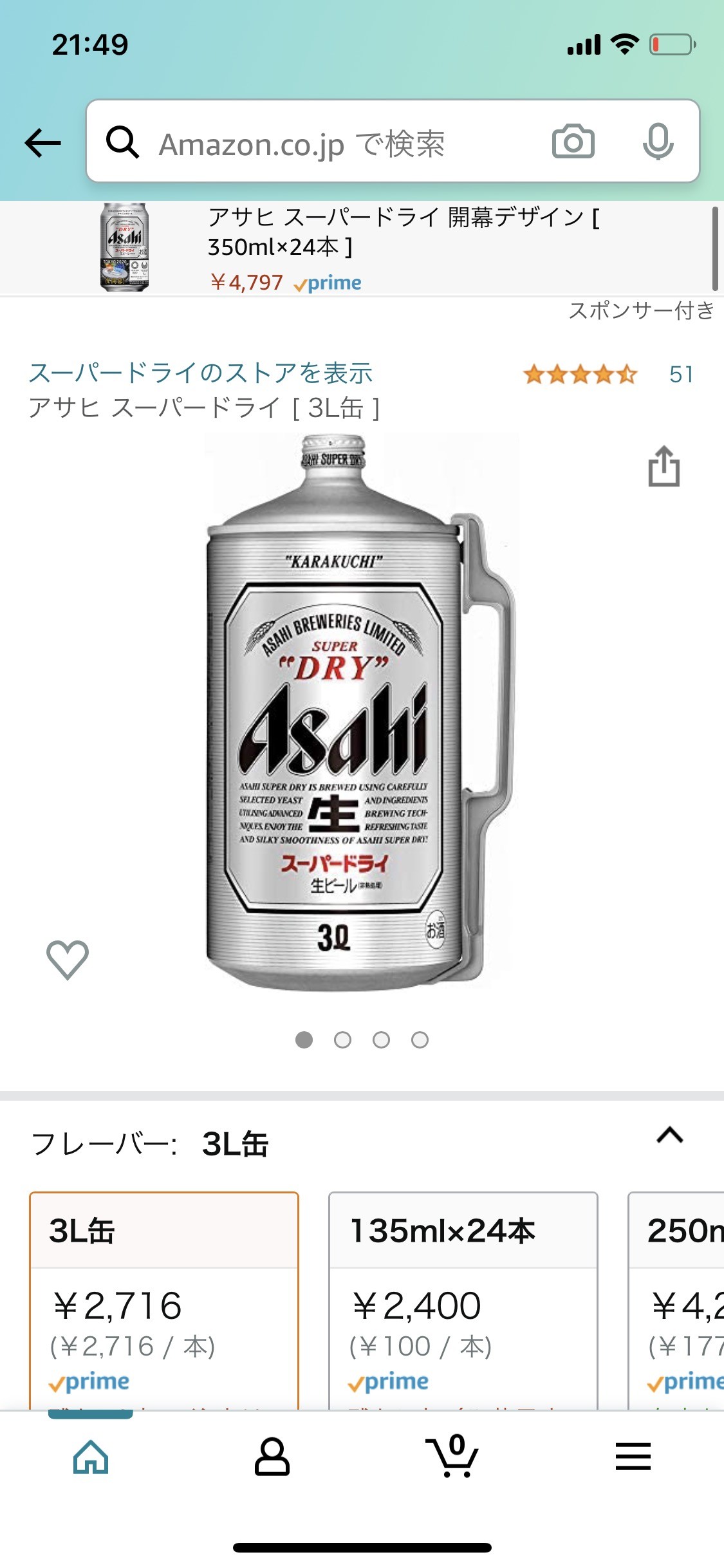This screenshot has width=724, height=1568.
Task: Open the Asahi 3L can product image
Action: [x=360, y=711]
